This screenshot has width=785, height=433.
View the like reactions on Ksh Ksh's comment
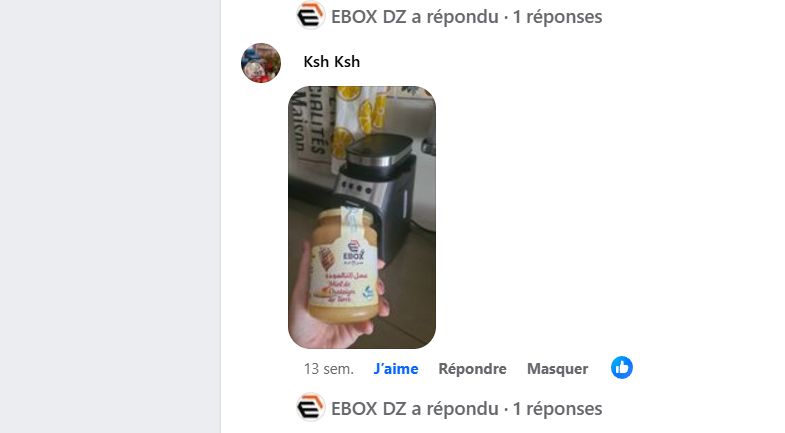(622, 368)
